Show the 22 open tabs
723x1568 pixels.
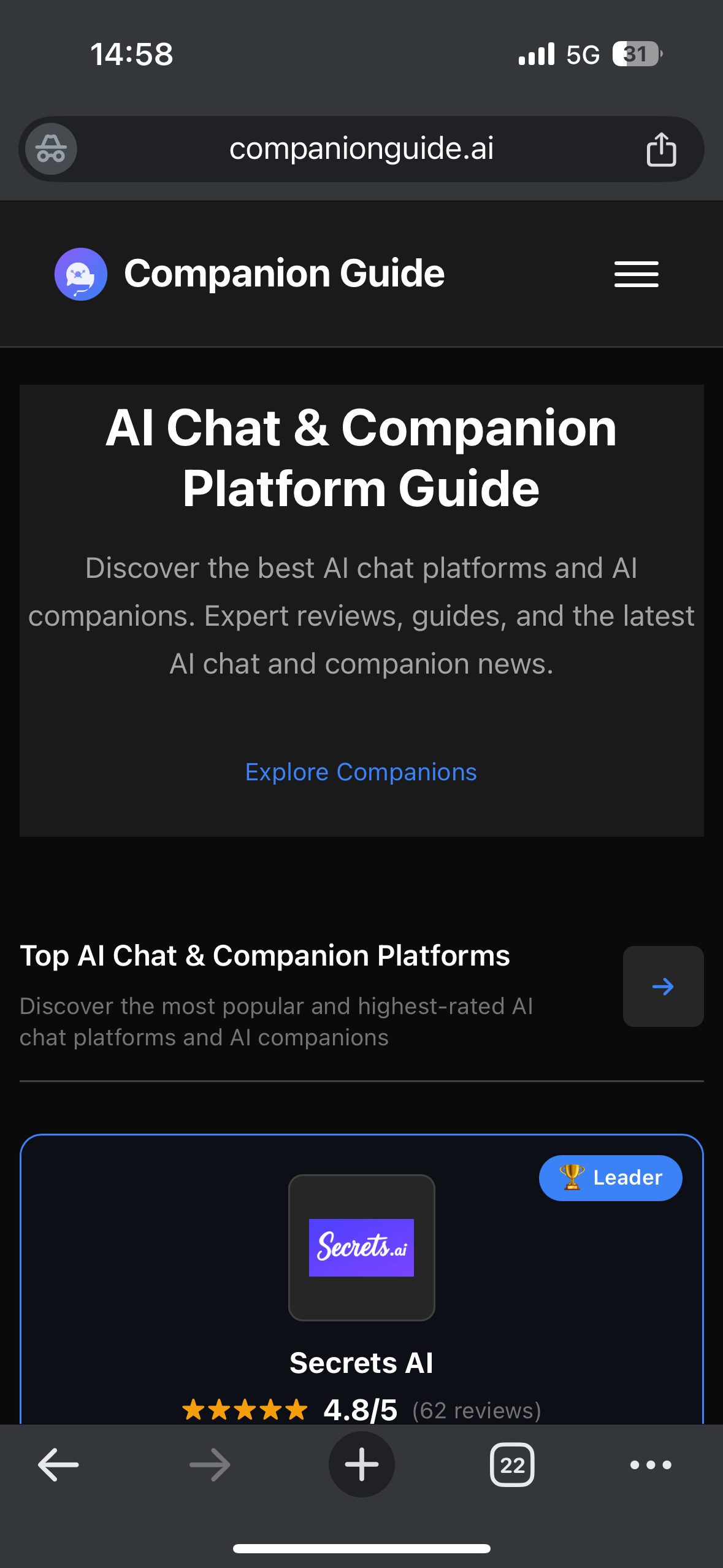click(512, 1465)
